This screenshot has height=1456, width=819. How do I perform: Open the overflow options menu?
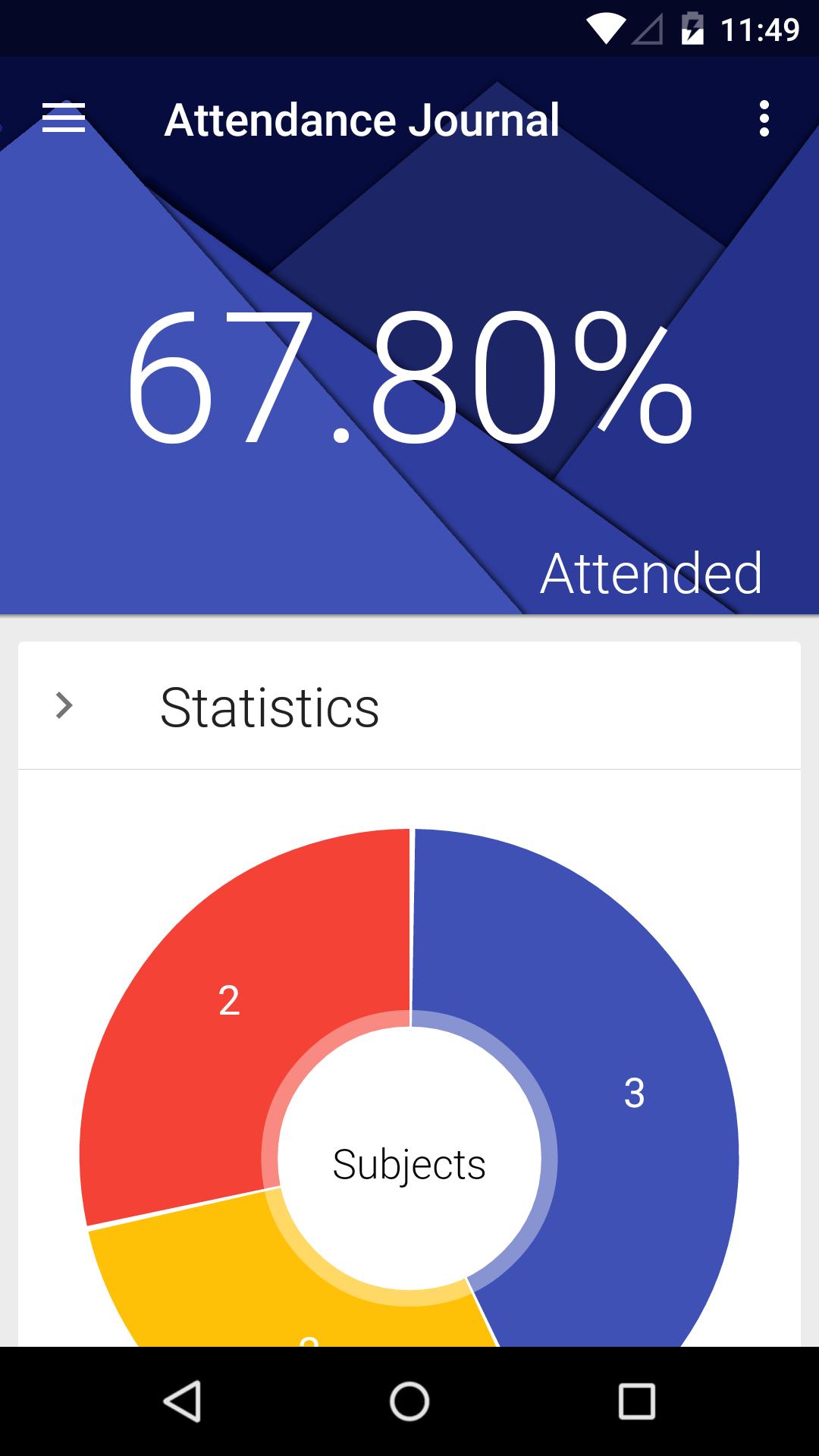[x=764, y=119]
